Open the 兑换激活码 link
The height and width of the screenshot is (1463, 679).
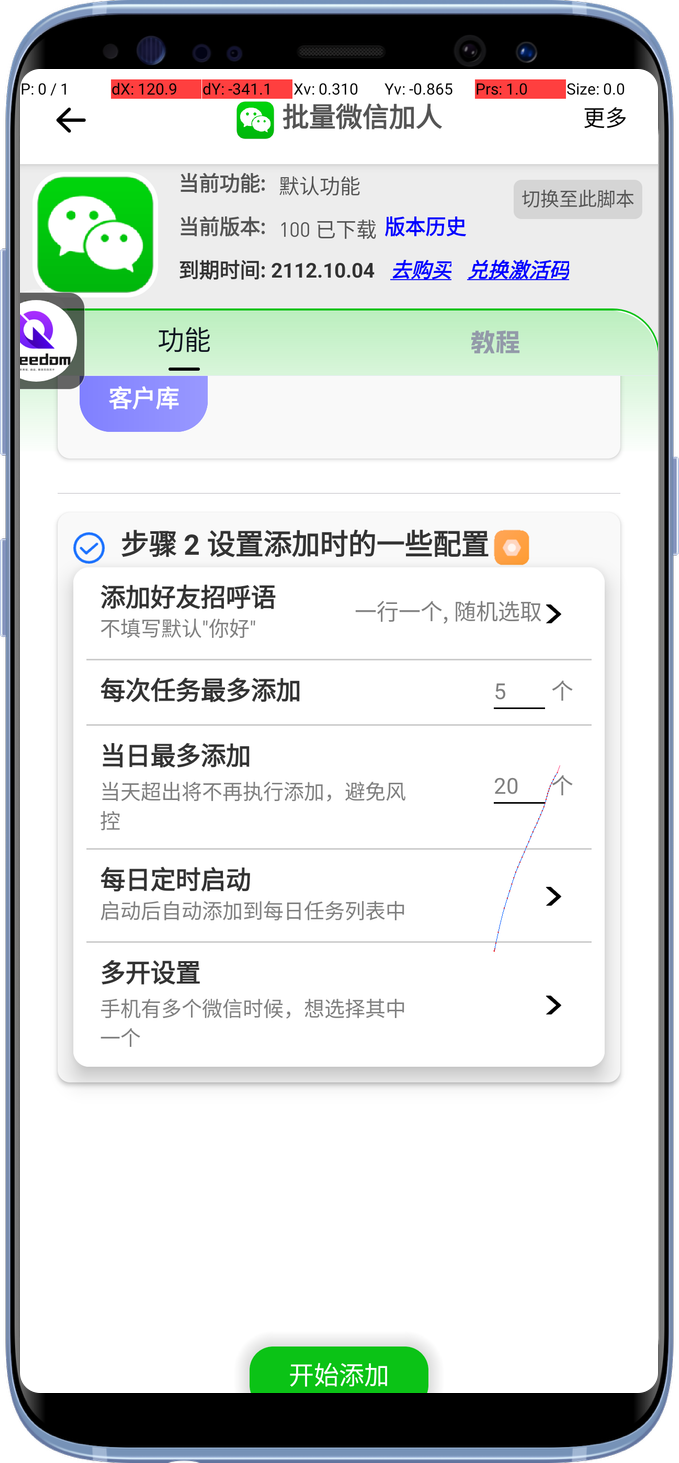click(x=518, y=270)
